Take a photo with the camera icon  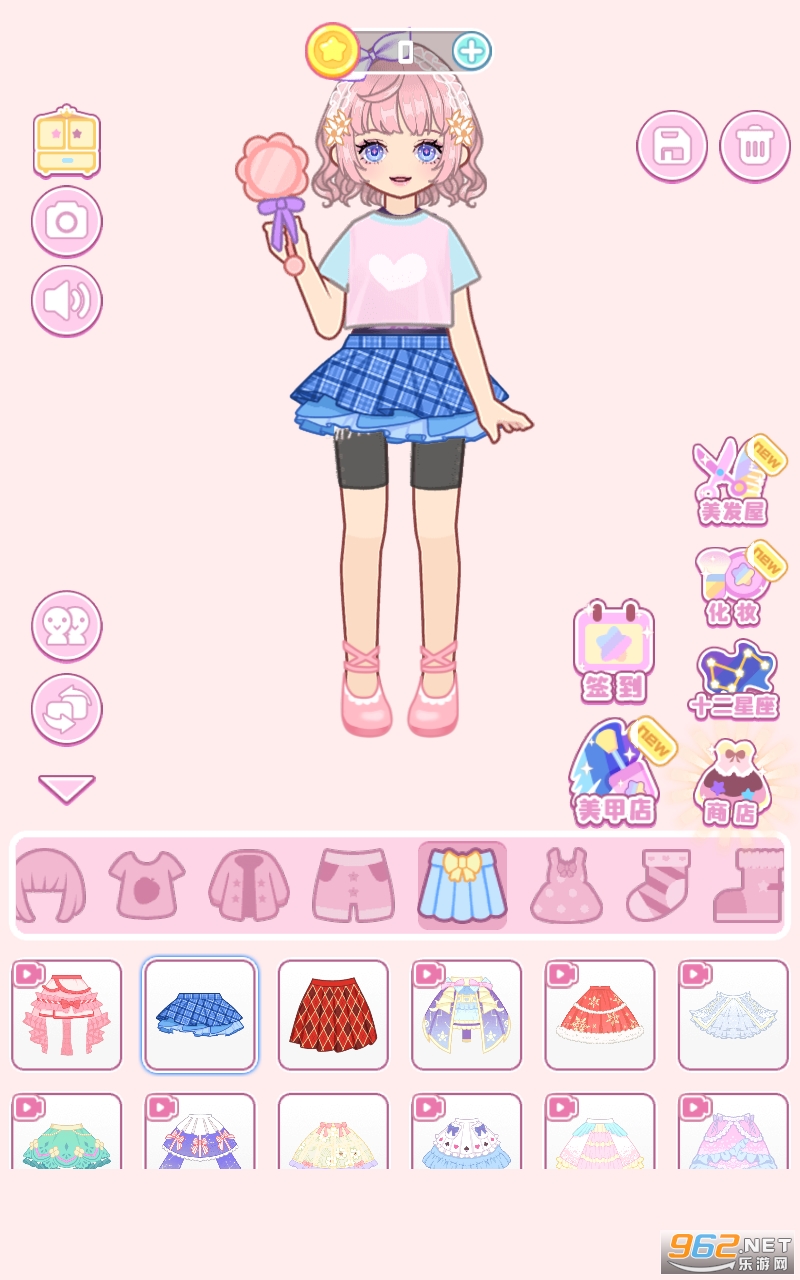(67, 221)
